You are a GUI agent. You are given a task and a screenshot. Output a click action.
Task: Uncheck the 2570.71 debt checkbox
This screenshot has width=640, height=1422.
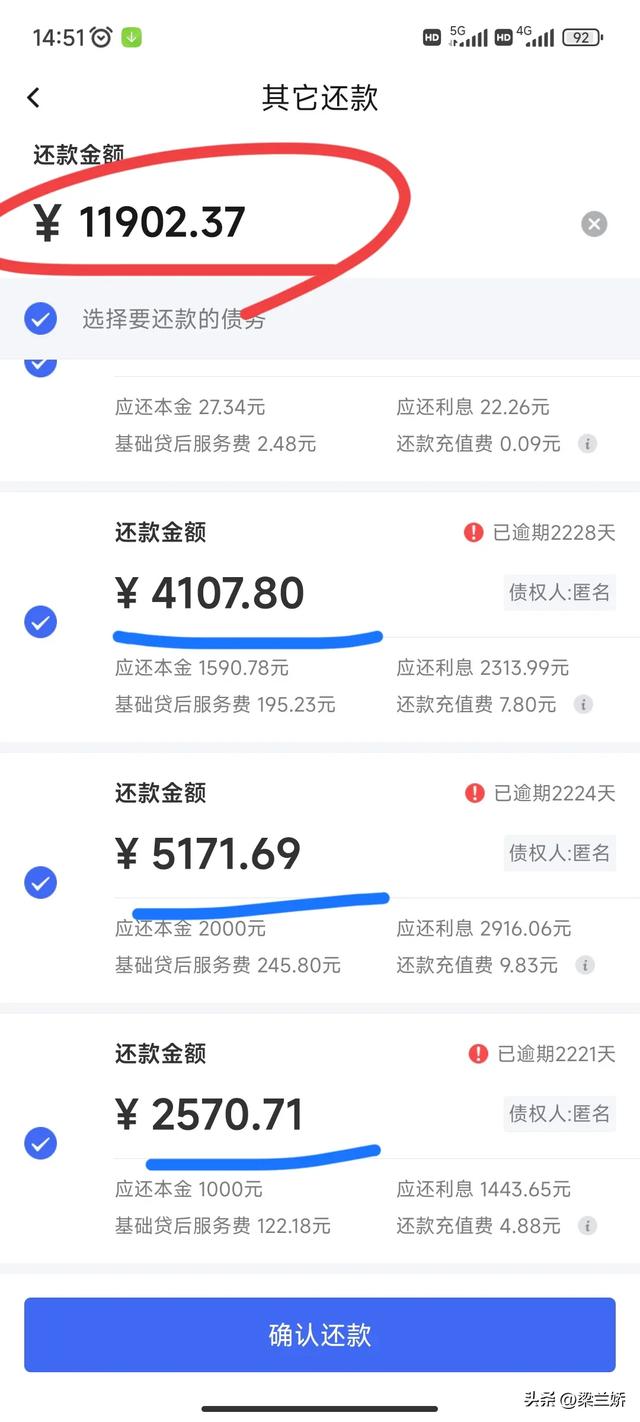coord(40,1143)
